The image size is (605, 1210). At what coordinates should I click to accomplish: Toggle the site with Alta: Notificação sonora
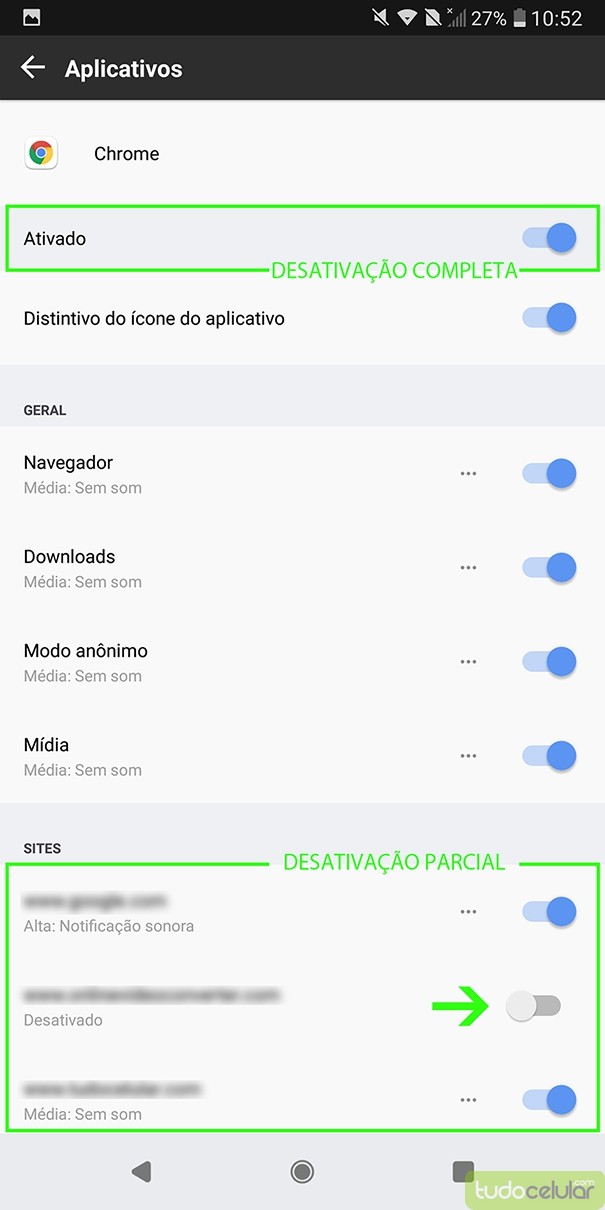pyautogui.click(x=549, y=911)
